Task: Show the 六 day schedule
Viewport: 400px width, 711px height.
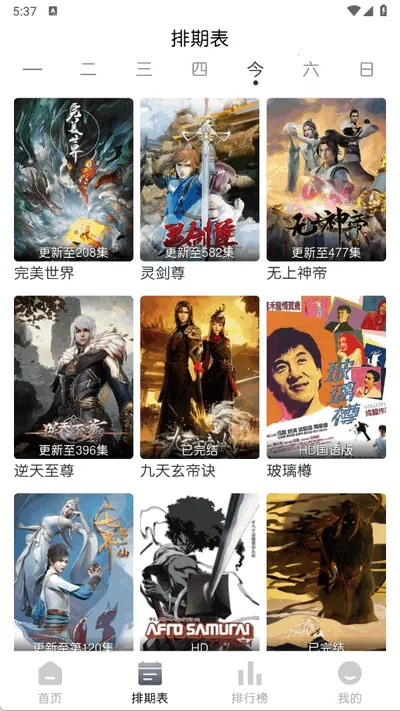Action: click(x=311, y=70)
